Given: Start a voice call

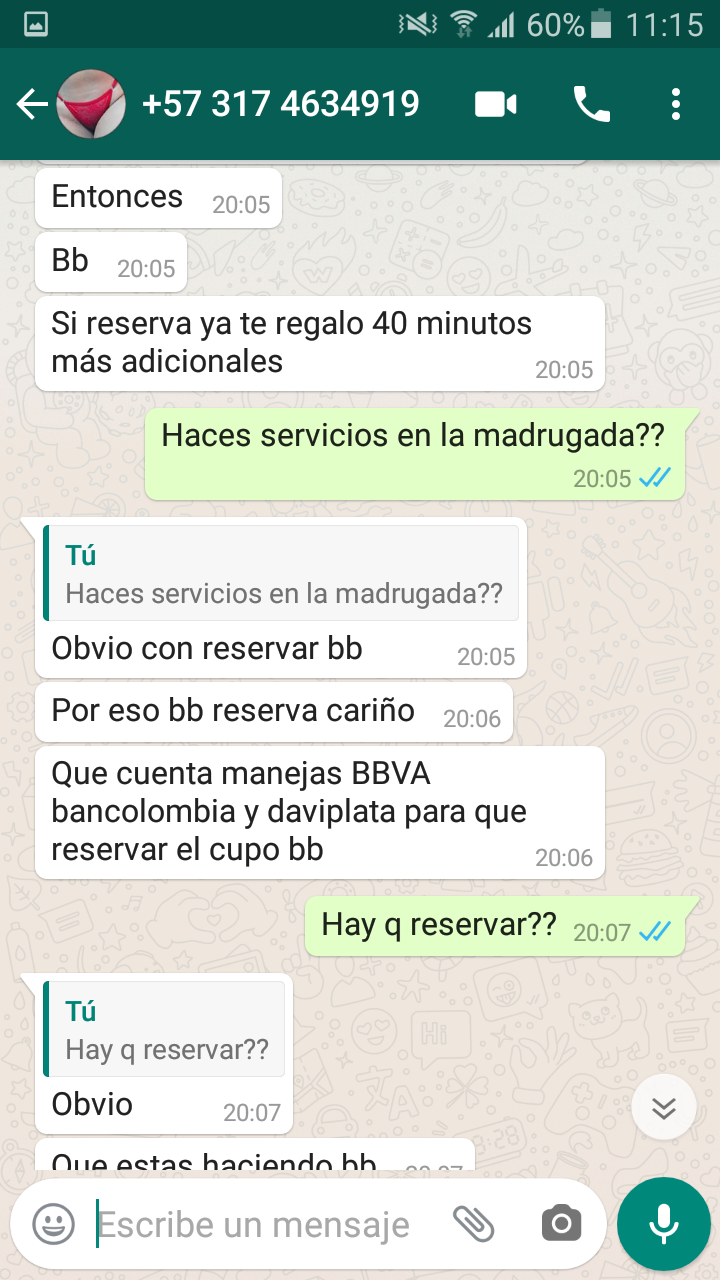Looking at the screenshot, I should 591,104.
